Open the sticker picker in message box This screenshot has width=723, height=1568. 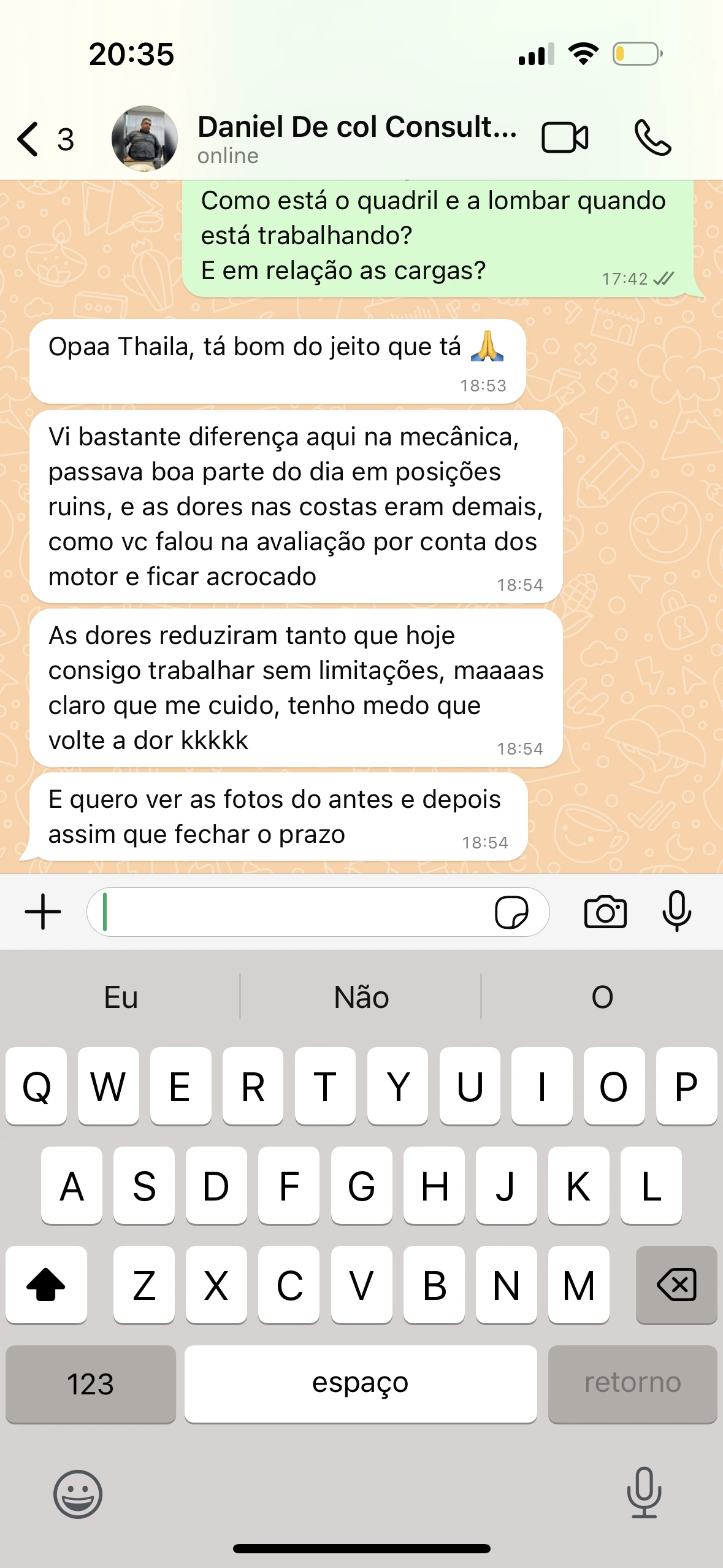(x=511, y=912)
